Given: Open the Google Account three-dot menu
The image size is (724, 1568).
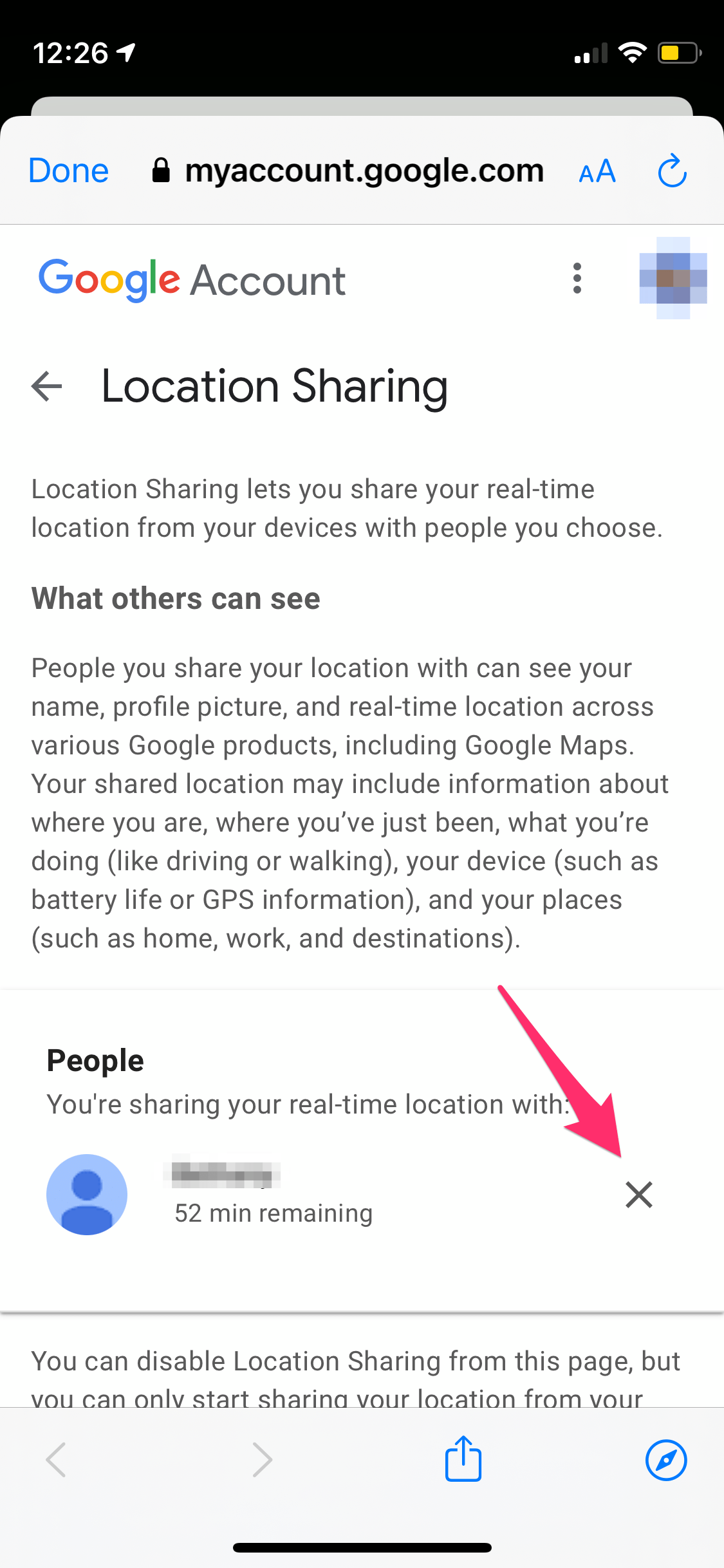Looking at the screenshot, I should click(577, 279).
